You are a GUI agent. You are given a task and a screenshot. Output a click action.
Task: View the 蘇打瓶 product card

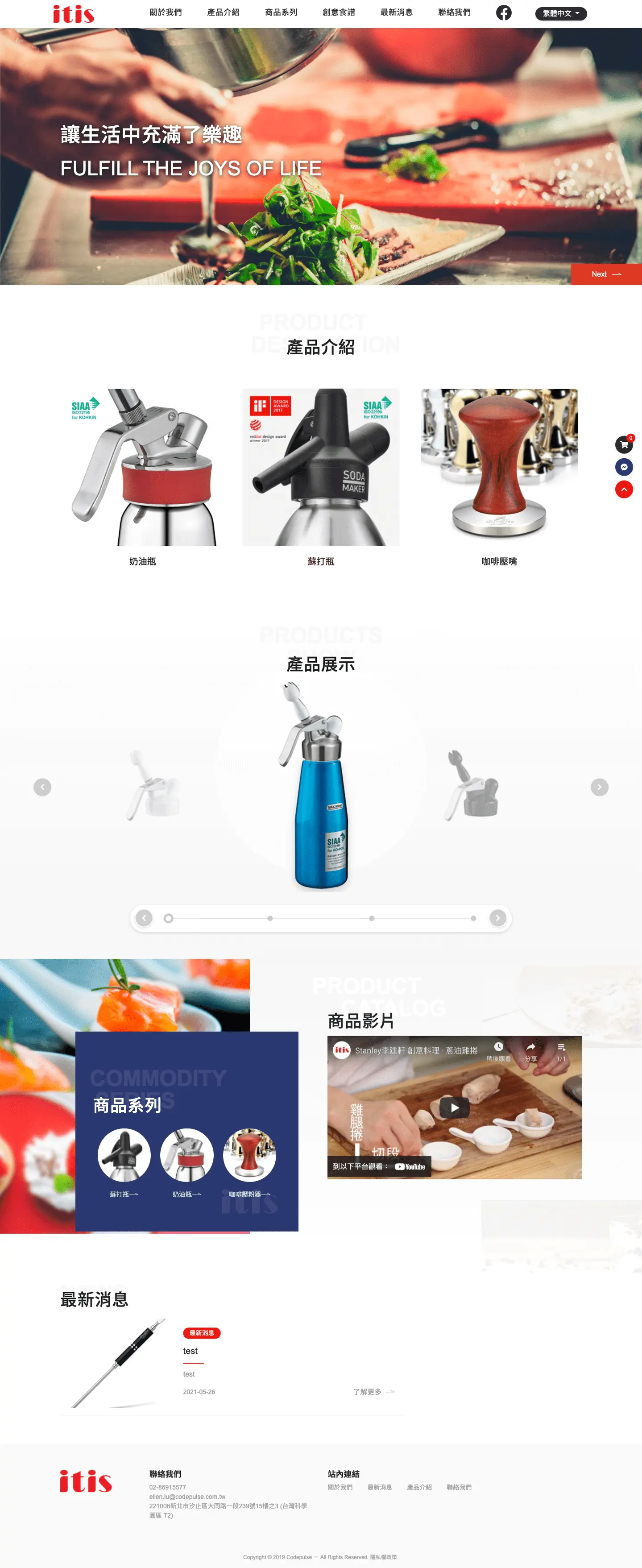pyautogui.click(x=321, y=468)
